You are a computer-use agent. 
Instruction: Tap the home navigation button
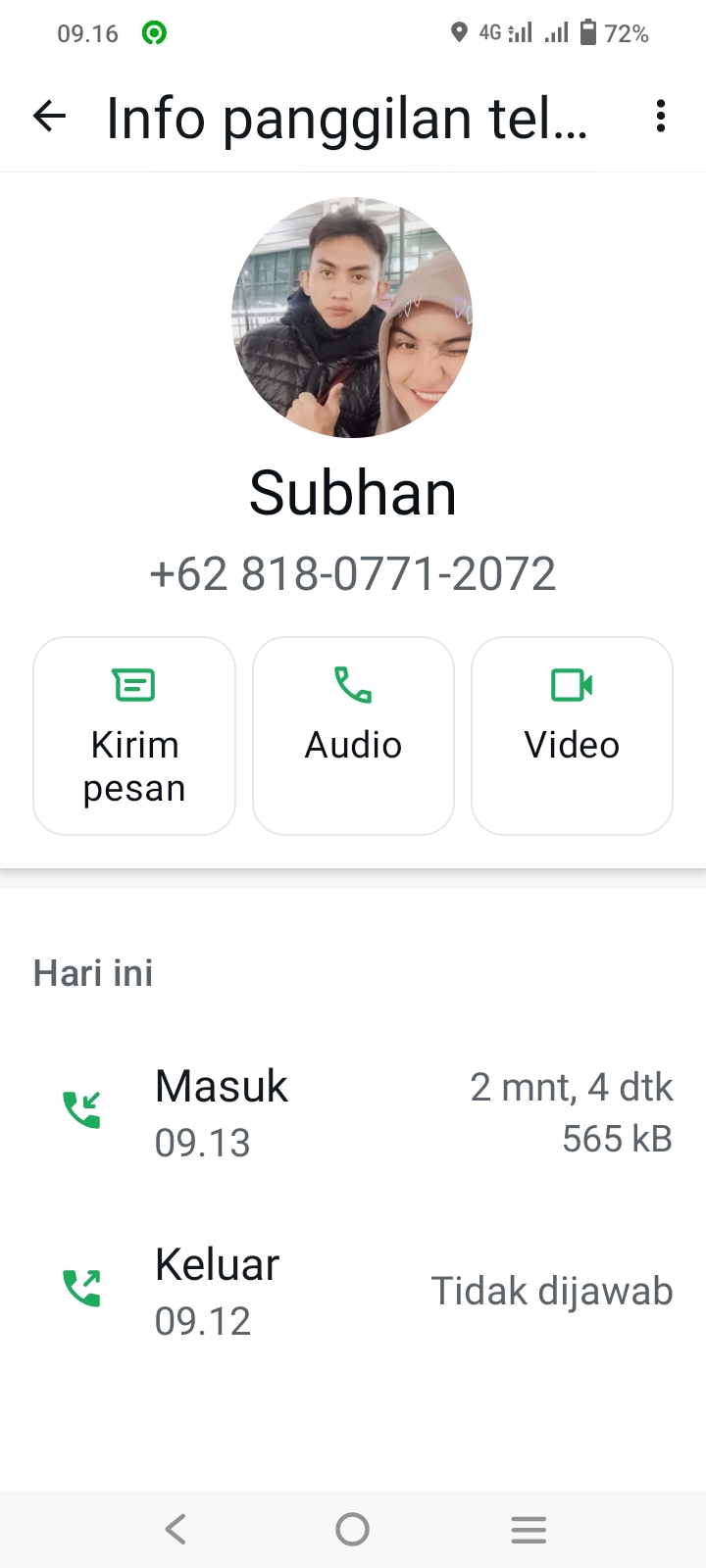(x=352, y=1528)
